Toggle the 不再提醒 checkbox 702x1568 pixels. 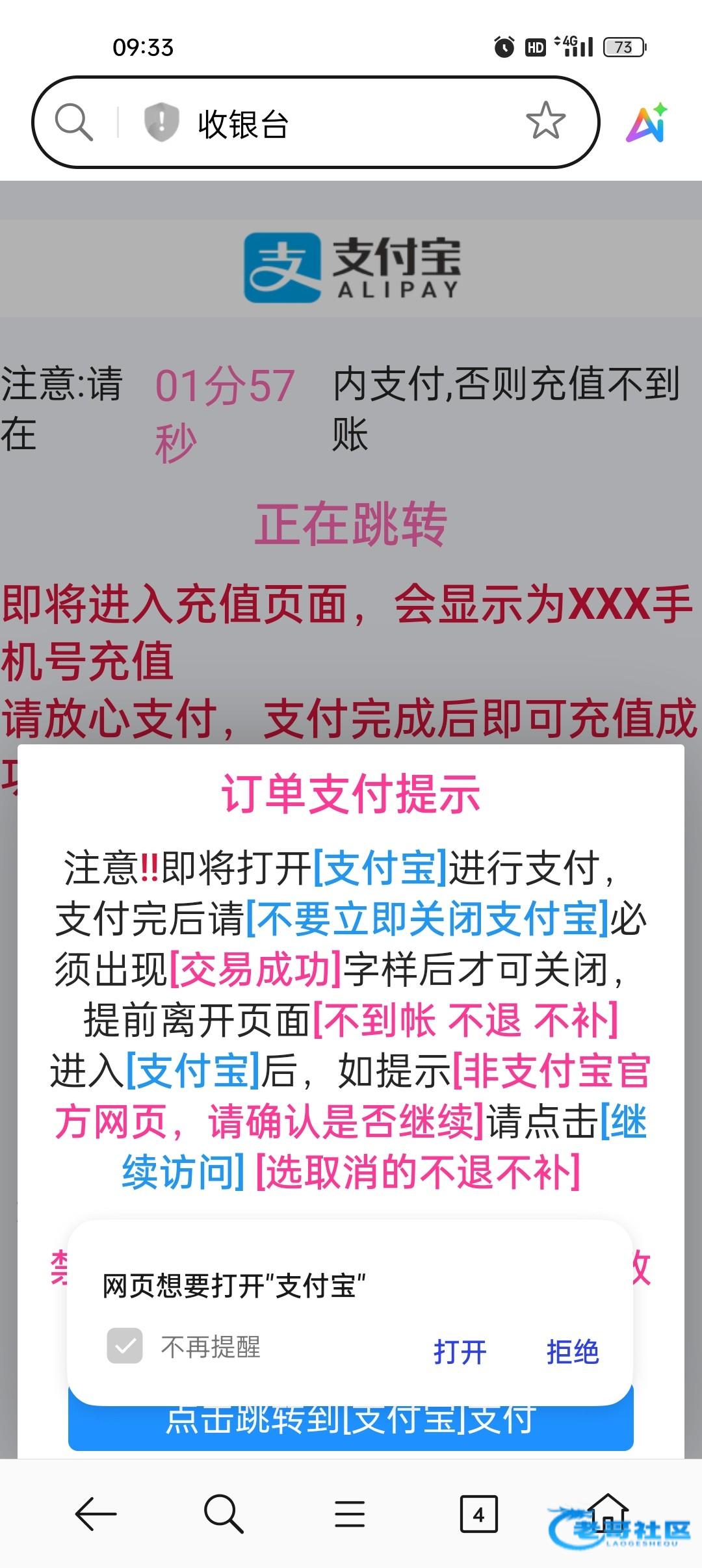click(x=125, y=1346)
